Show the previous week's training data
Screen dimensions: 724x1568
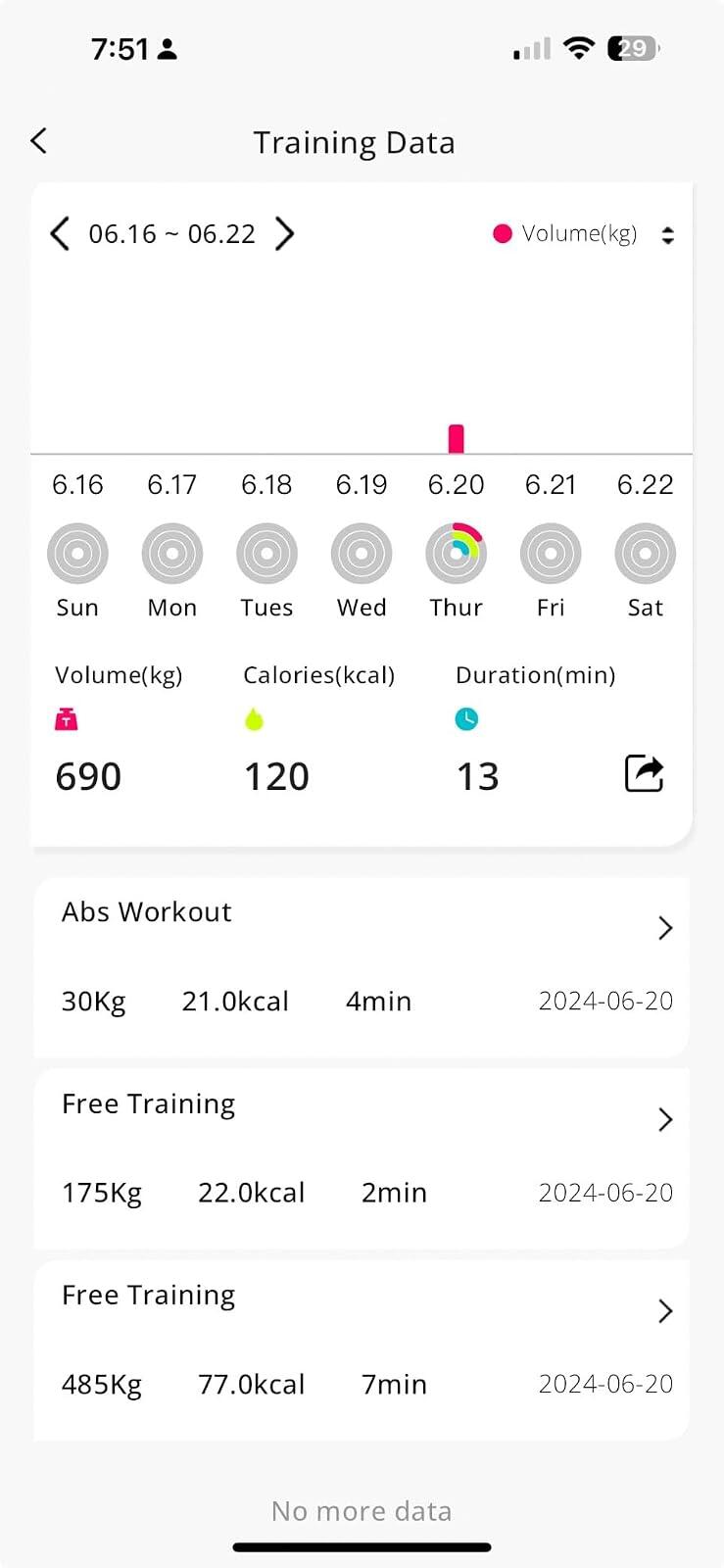(x=60, y=234)
